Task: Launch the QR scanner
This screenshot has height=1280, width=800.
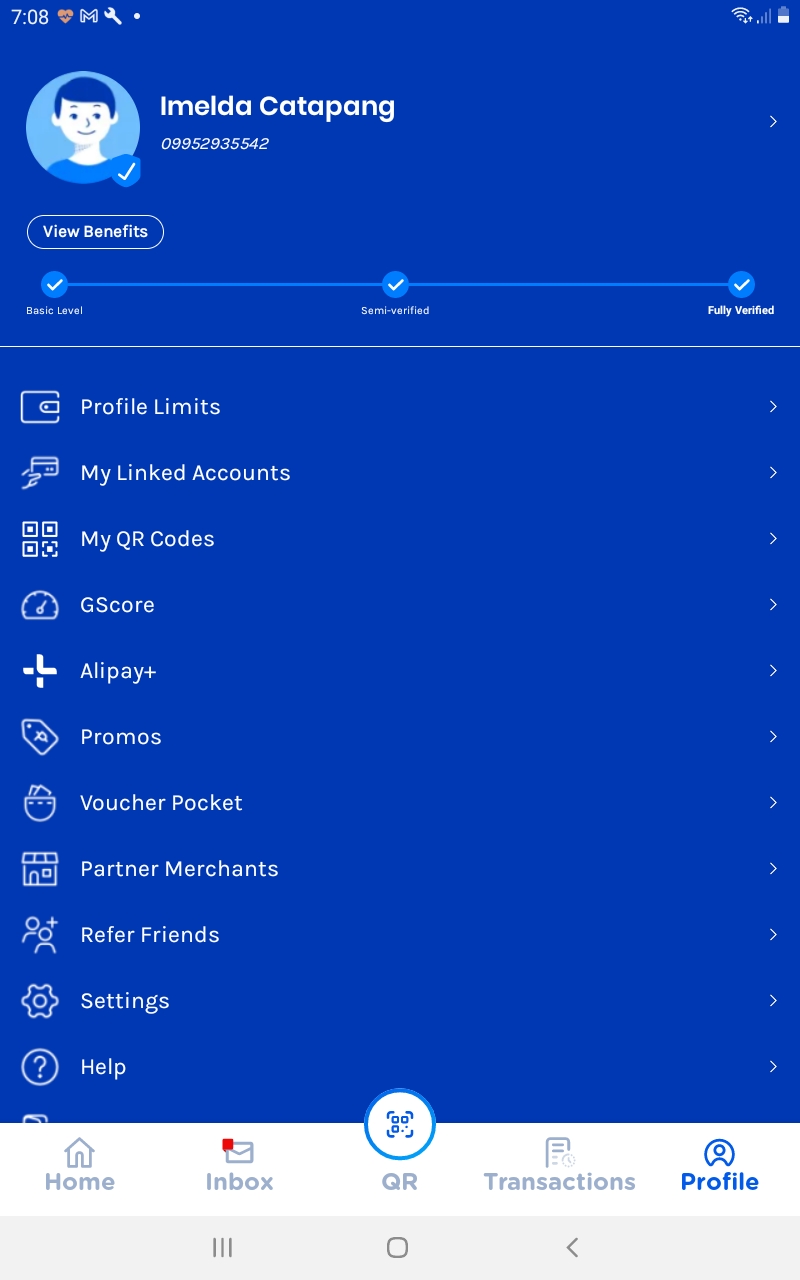Action: (400, 1126)
